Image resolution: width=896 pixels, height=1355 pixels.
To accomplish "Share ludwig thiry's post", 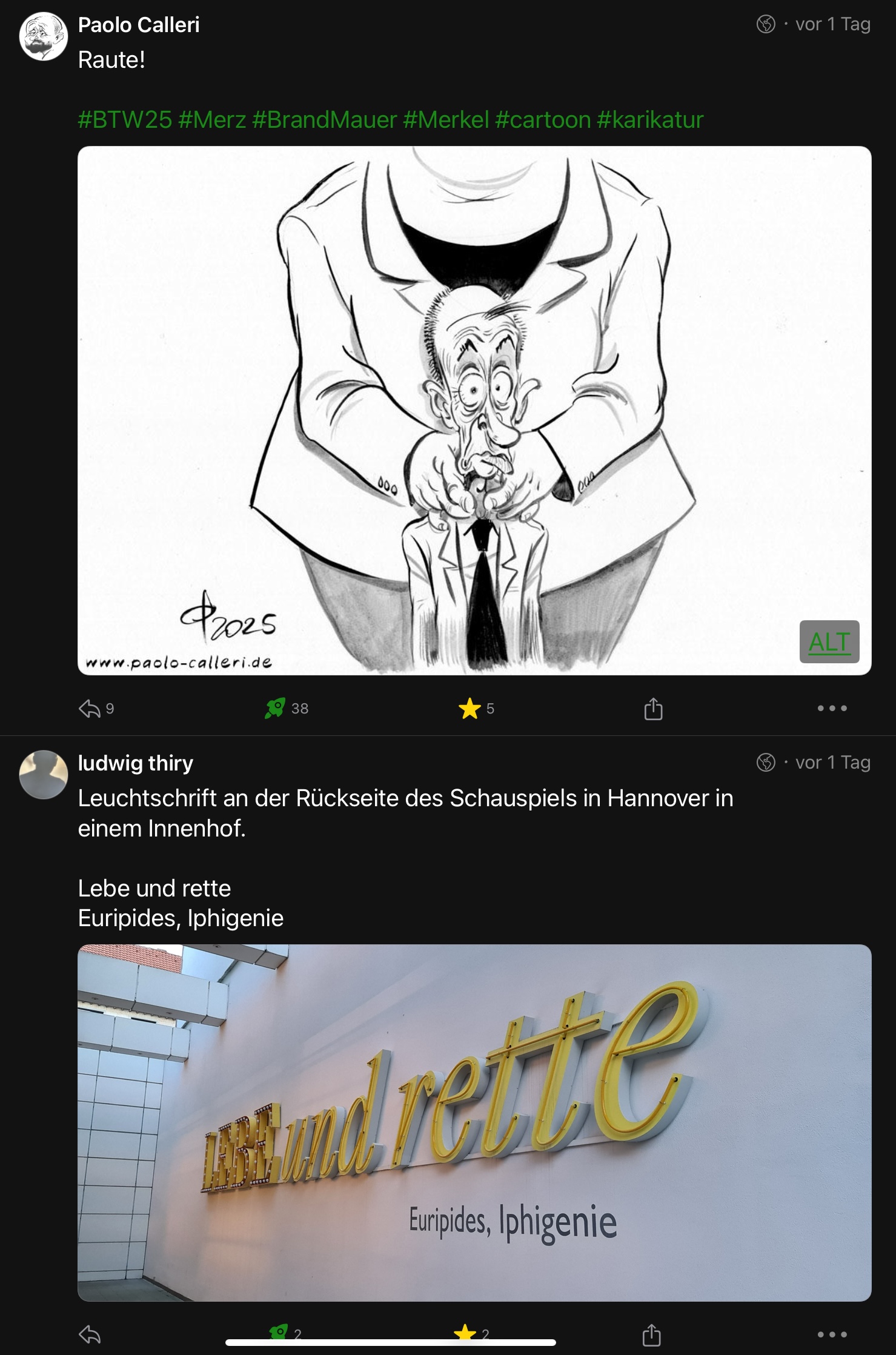I will pyautogui.click(x=651, y=1334).
